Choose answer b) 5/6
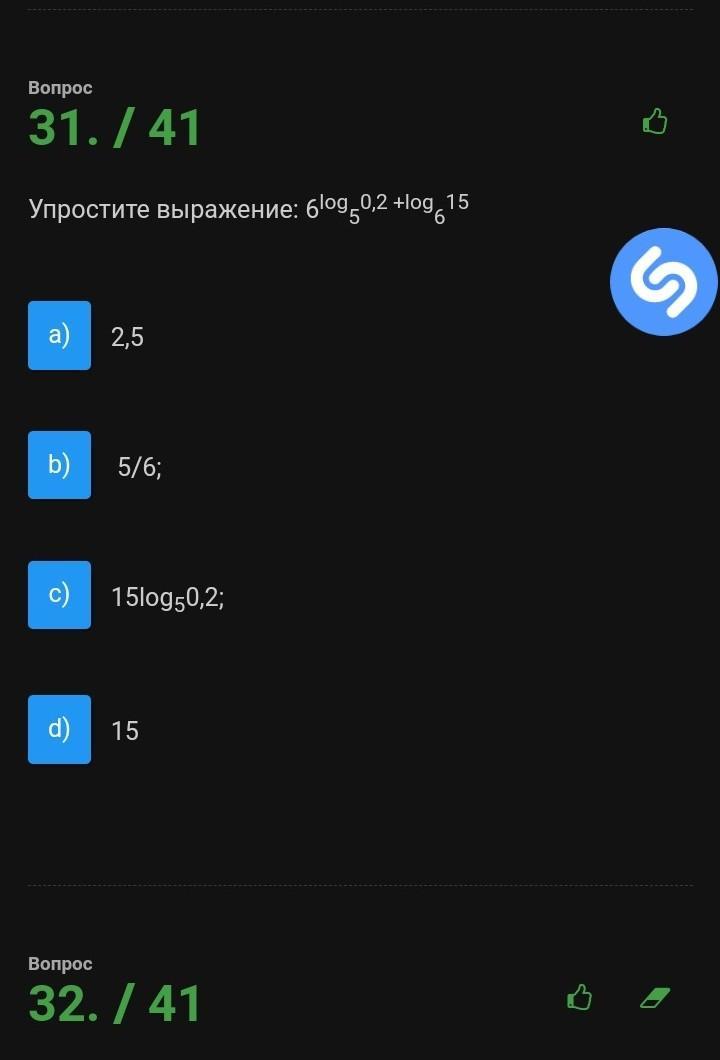 (x=59, y=465)
